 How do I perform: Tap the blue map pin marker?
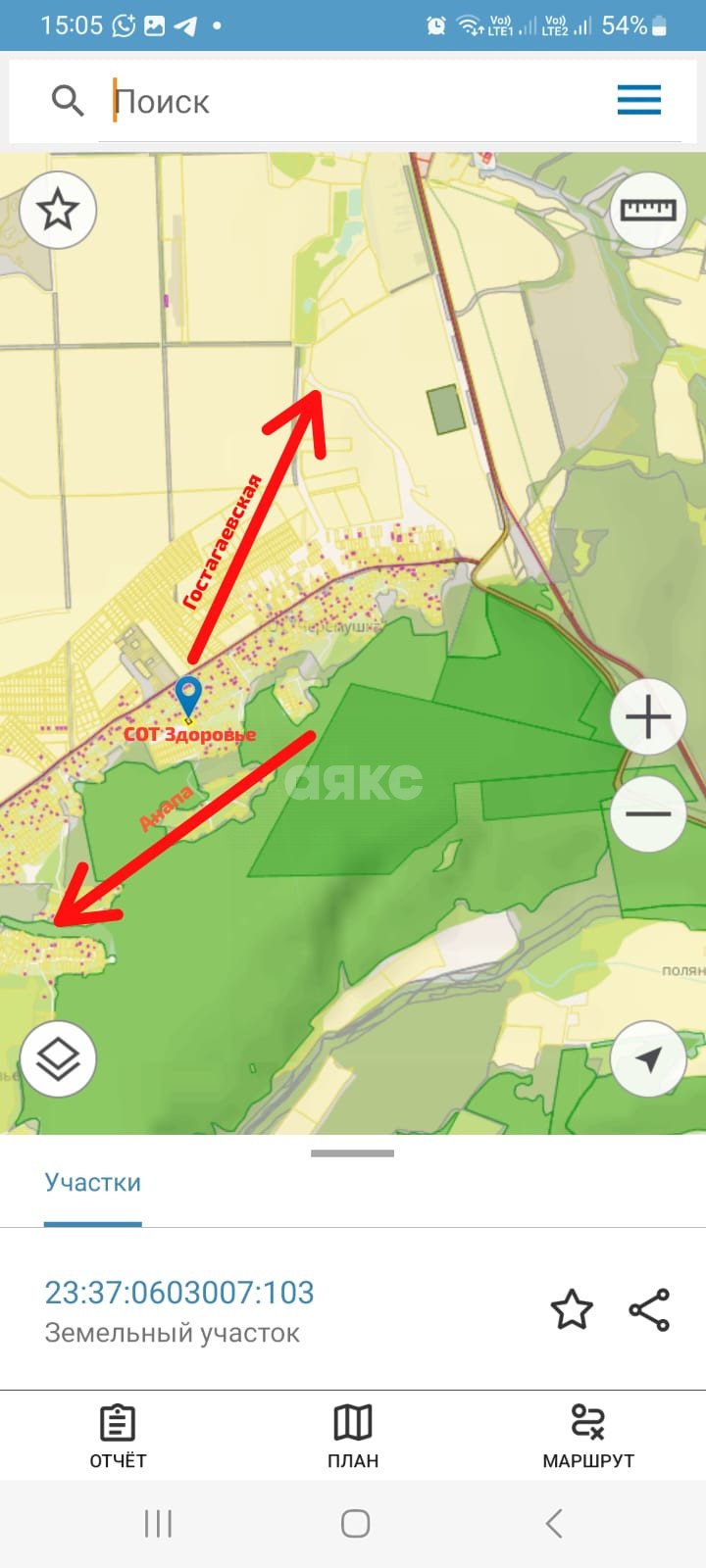(187, 695)
